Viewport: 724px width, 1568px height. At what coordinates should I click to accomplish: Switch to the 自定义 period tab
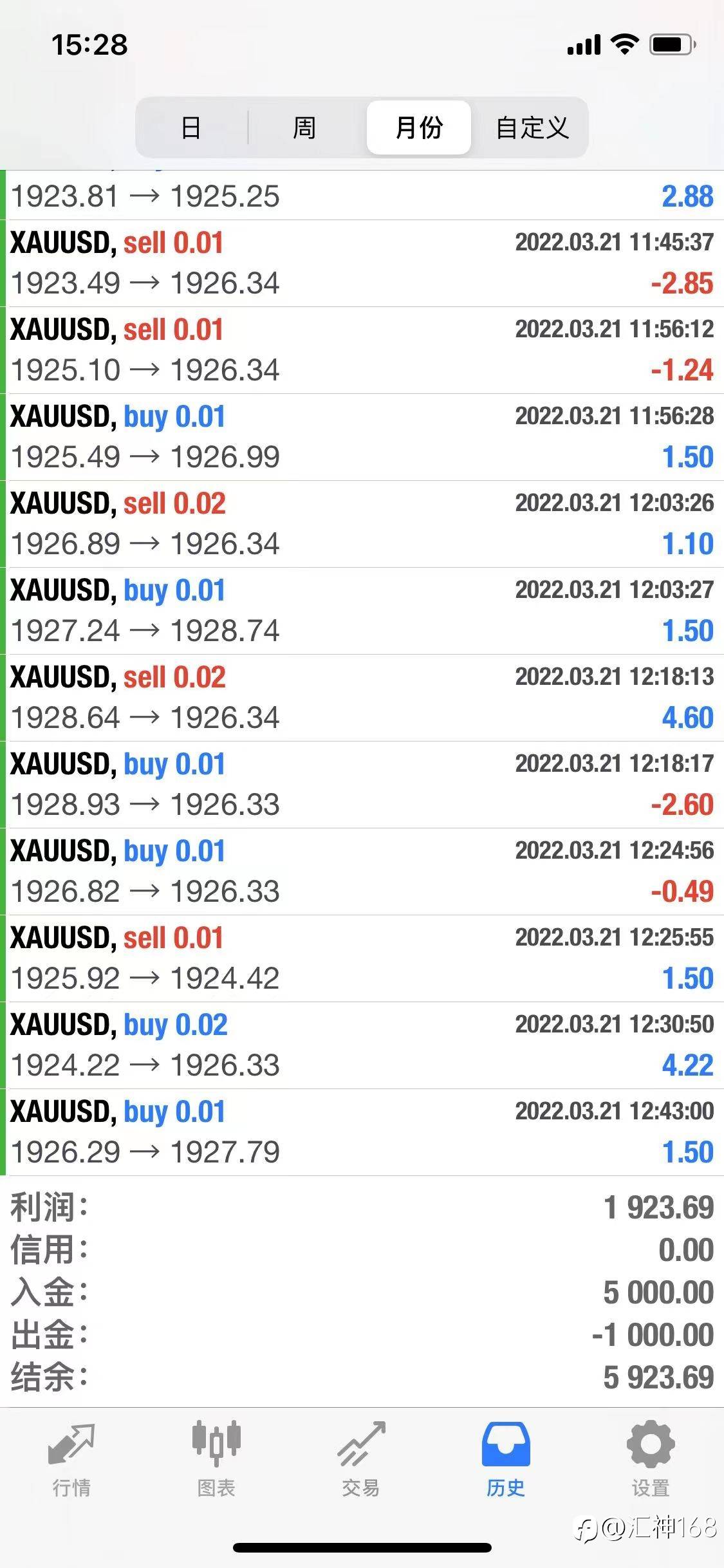[x=532, y=127]
